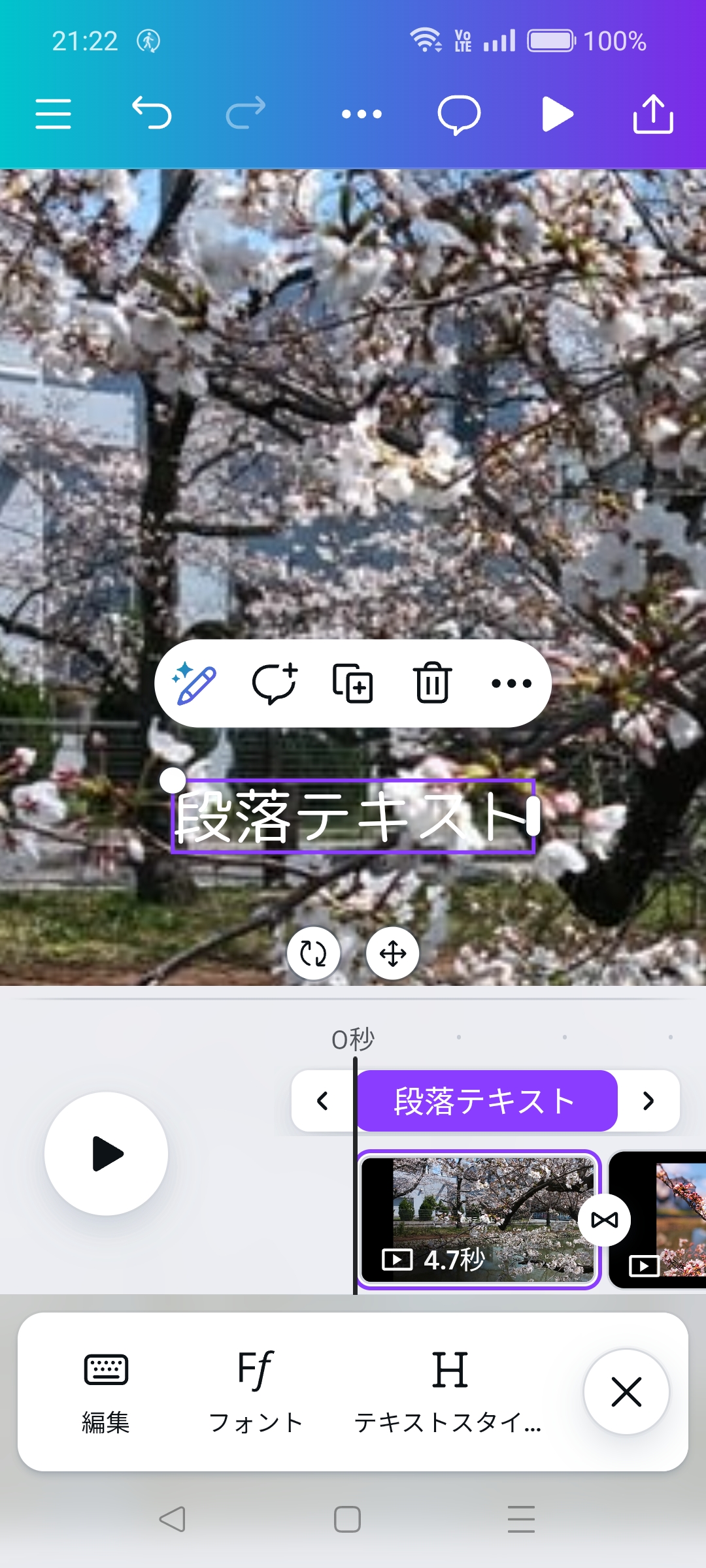Select the 4.7秒 video clip thumbnail
Image resolution: width=706 pixels, height=1568 pixels.
coord(477,1219)
